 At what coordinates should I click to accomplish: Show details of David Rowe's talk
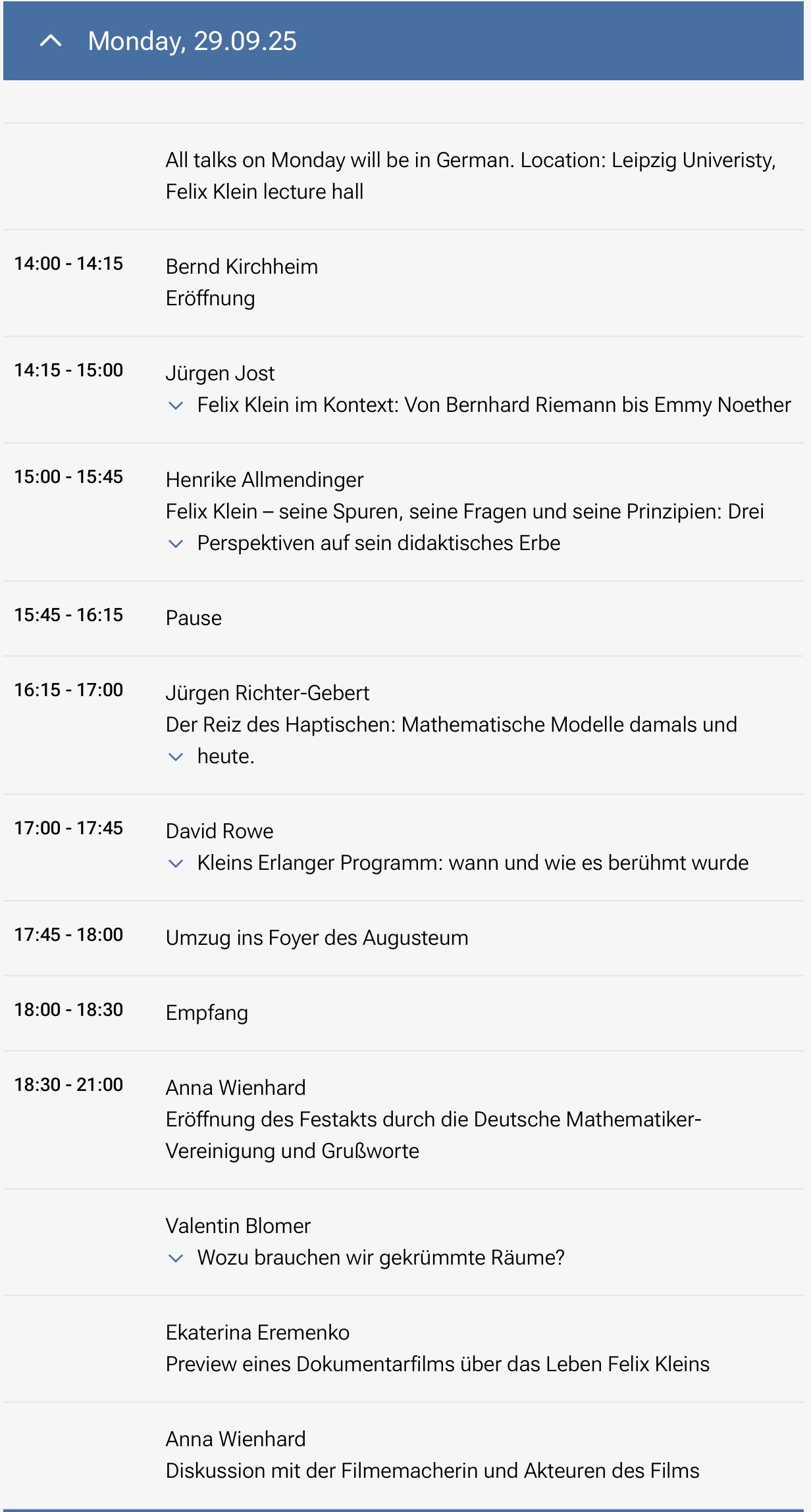point(176,864)
